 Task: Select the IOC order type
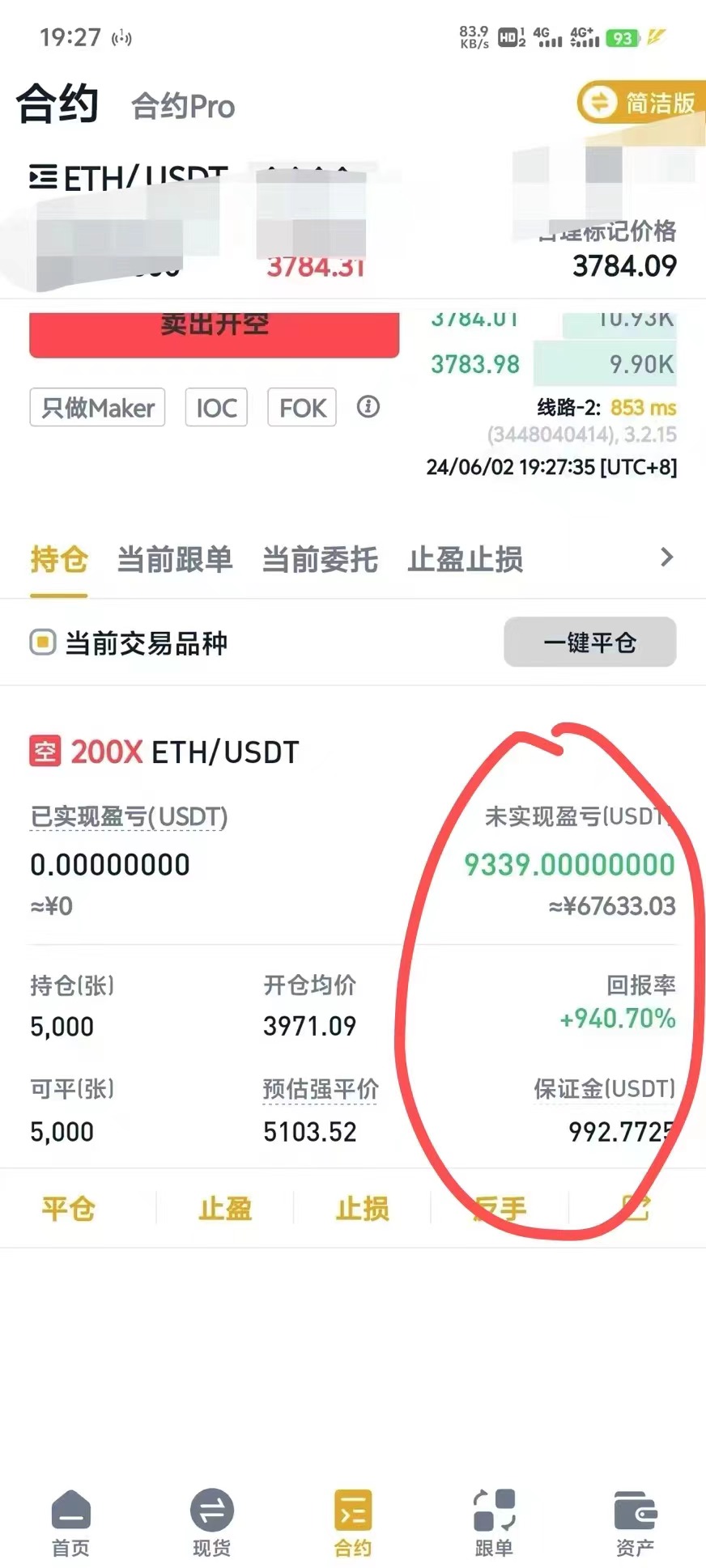click(x=215, y=408)
